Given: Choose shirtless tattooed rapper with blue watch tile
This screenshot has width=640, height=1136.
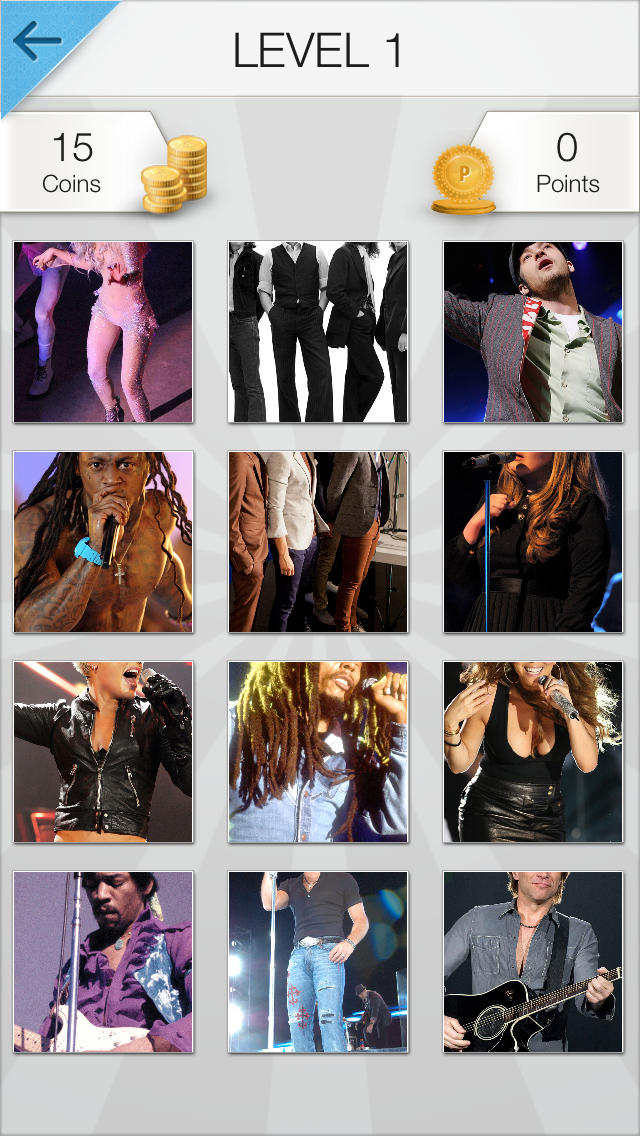Looking at the screenshot, I should (103, 542).
